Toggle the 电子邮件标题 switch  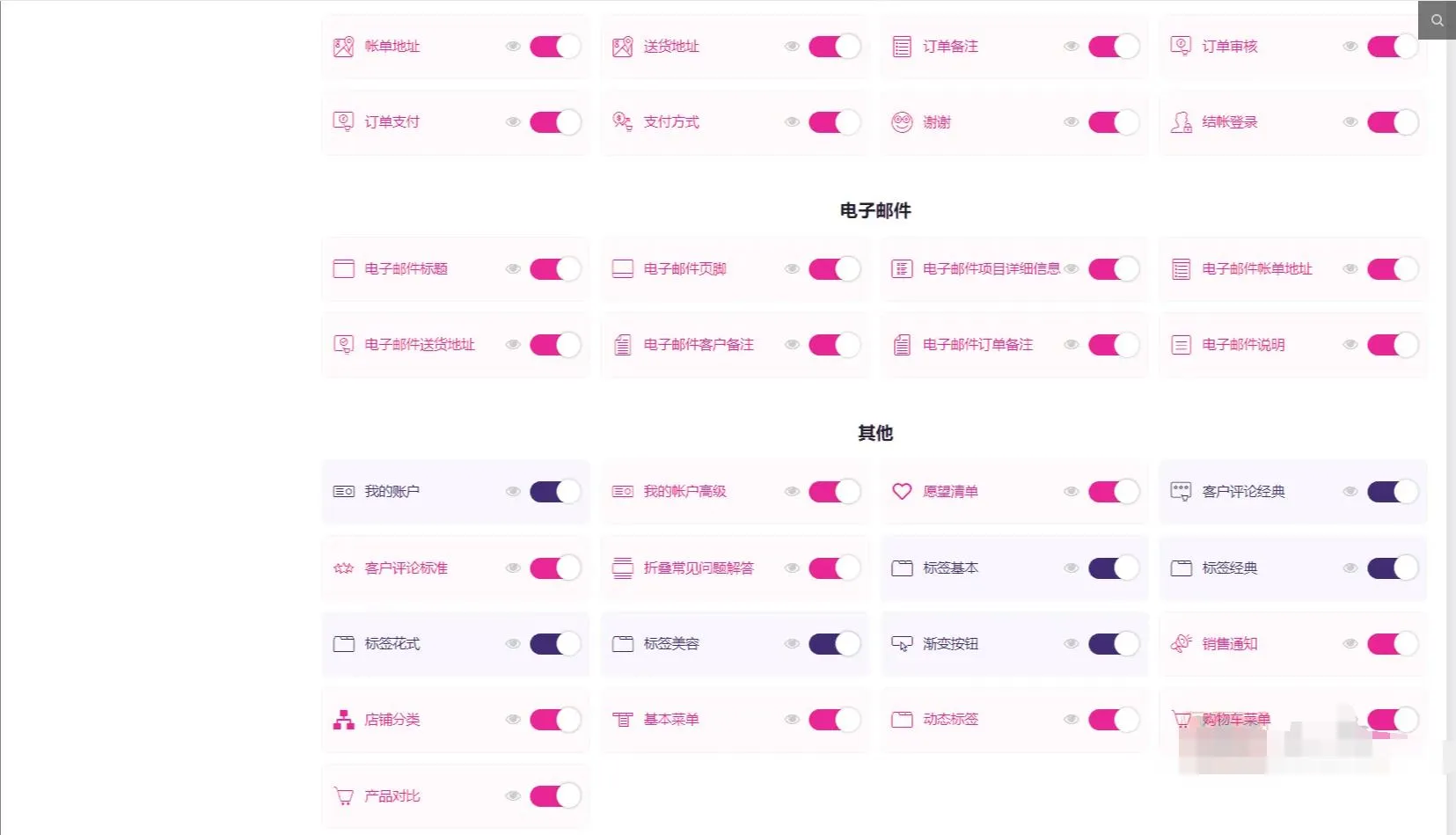click(555, 269)
